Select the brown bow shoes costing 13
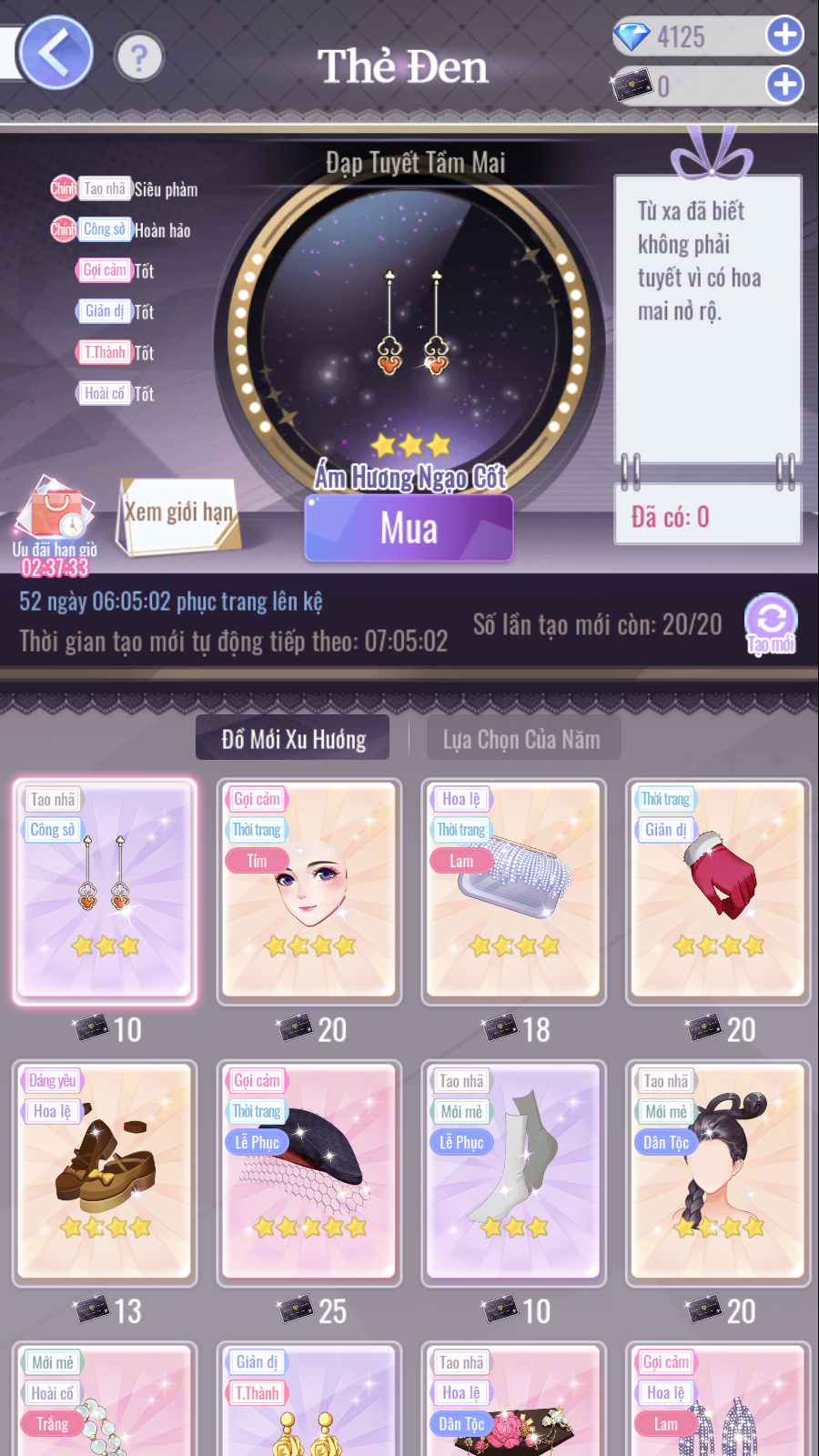Viewport: 819px width, 1456px height. 105,1174
